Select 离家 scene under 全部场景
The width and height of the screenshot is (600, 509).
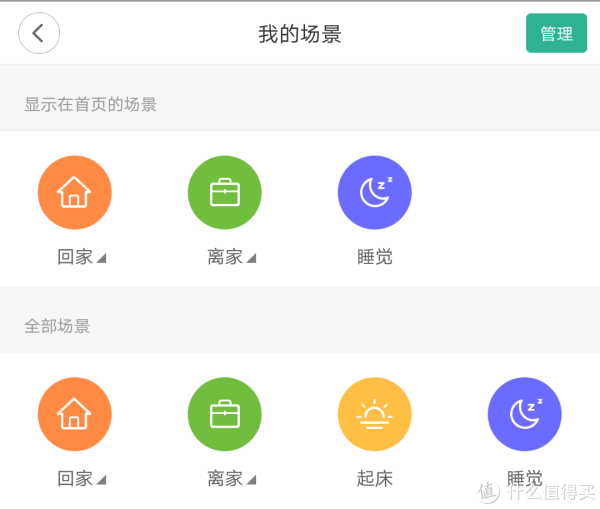225,414
